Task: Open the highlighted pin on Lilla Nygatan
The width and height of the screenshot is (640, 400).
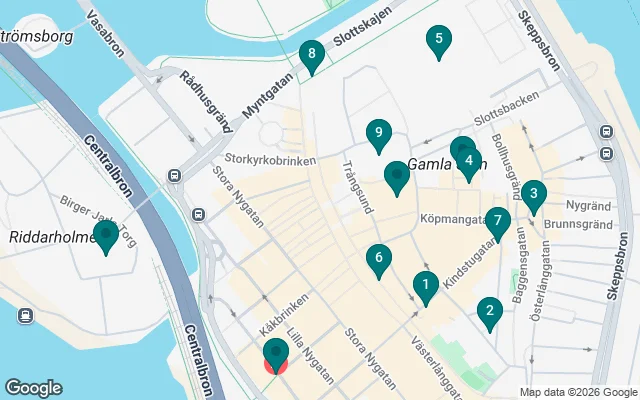Action: pos(275,353)
